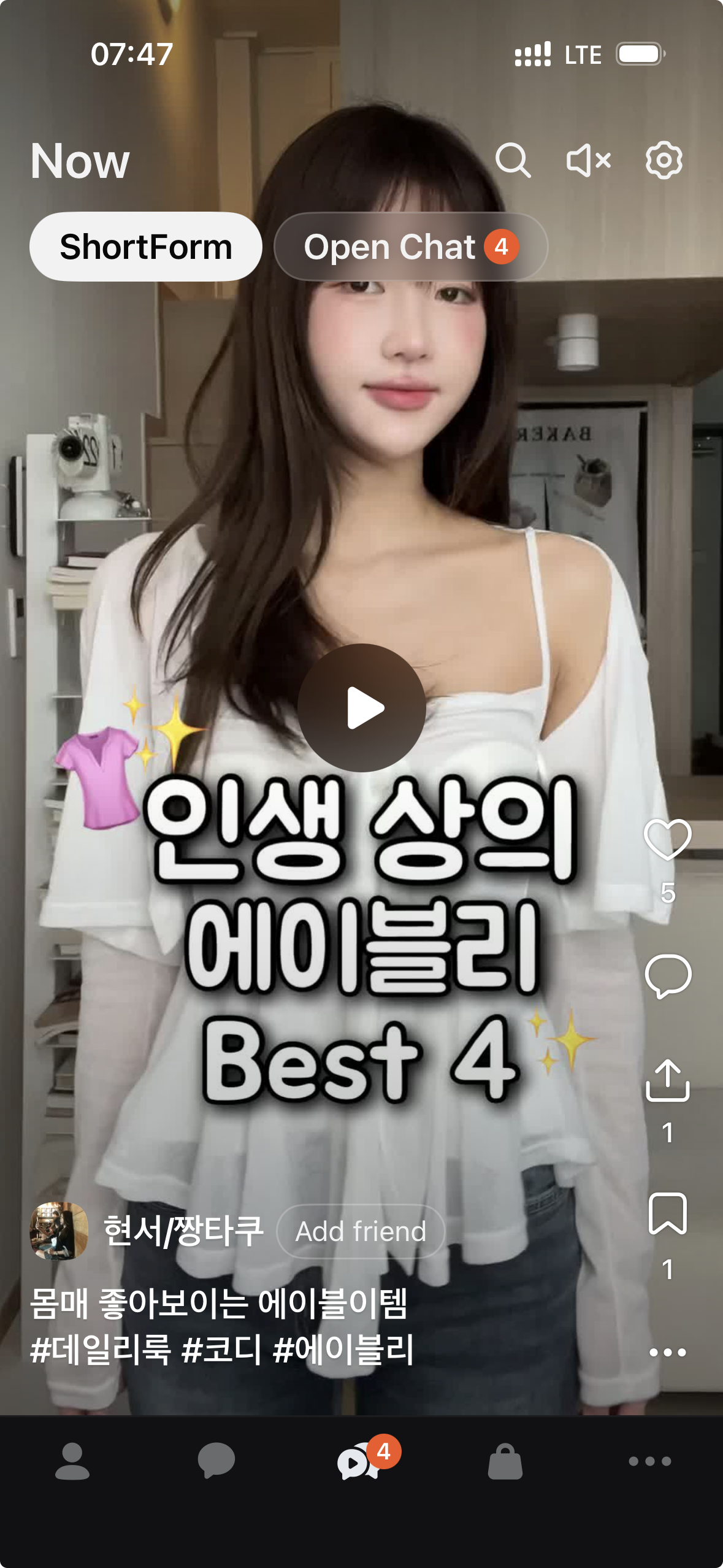This screenshot has width=723, height=1568.
Task: Play the short video
Action: [362, 707]
